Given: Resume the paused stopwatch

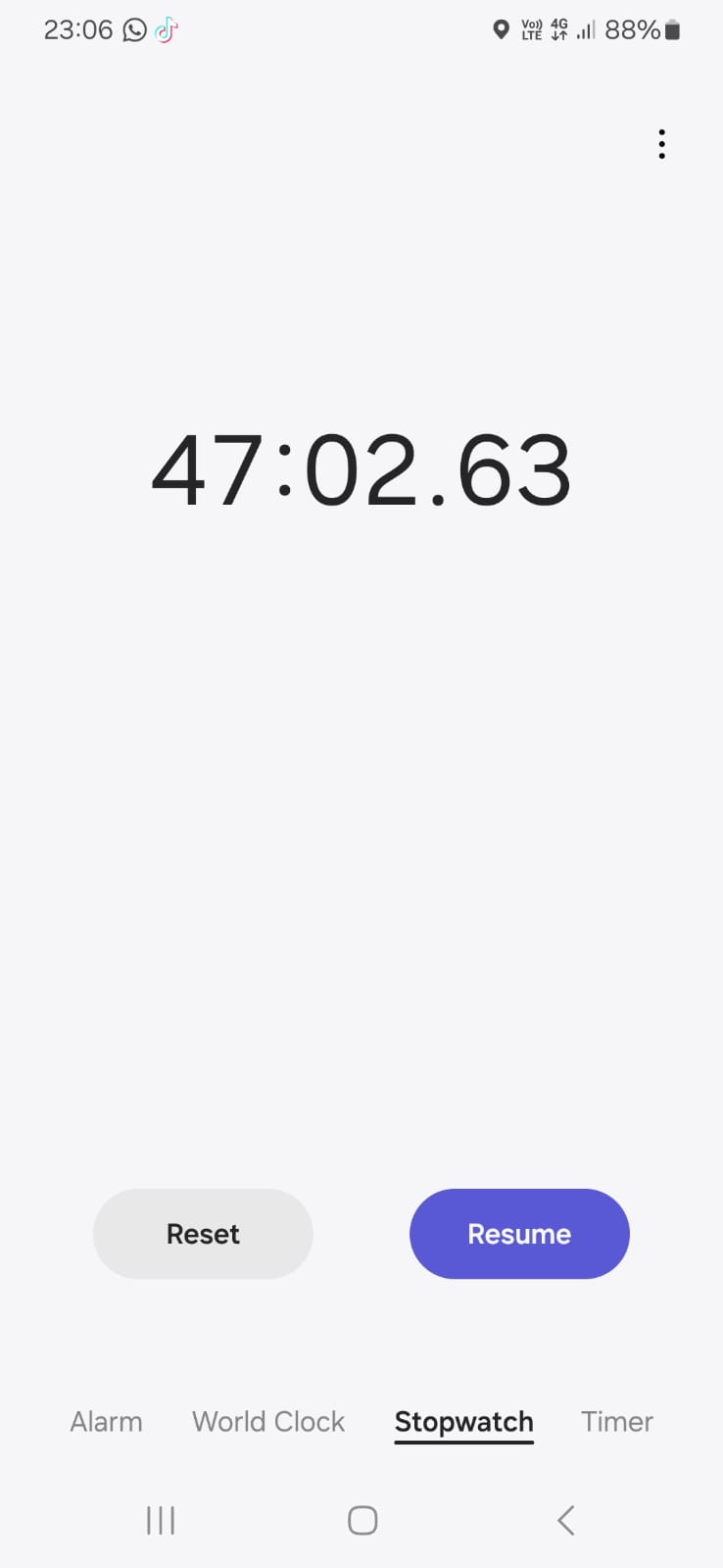Looking at the screenshot, I should click(519, 1234).
